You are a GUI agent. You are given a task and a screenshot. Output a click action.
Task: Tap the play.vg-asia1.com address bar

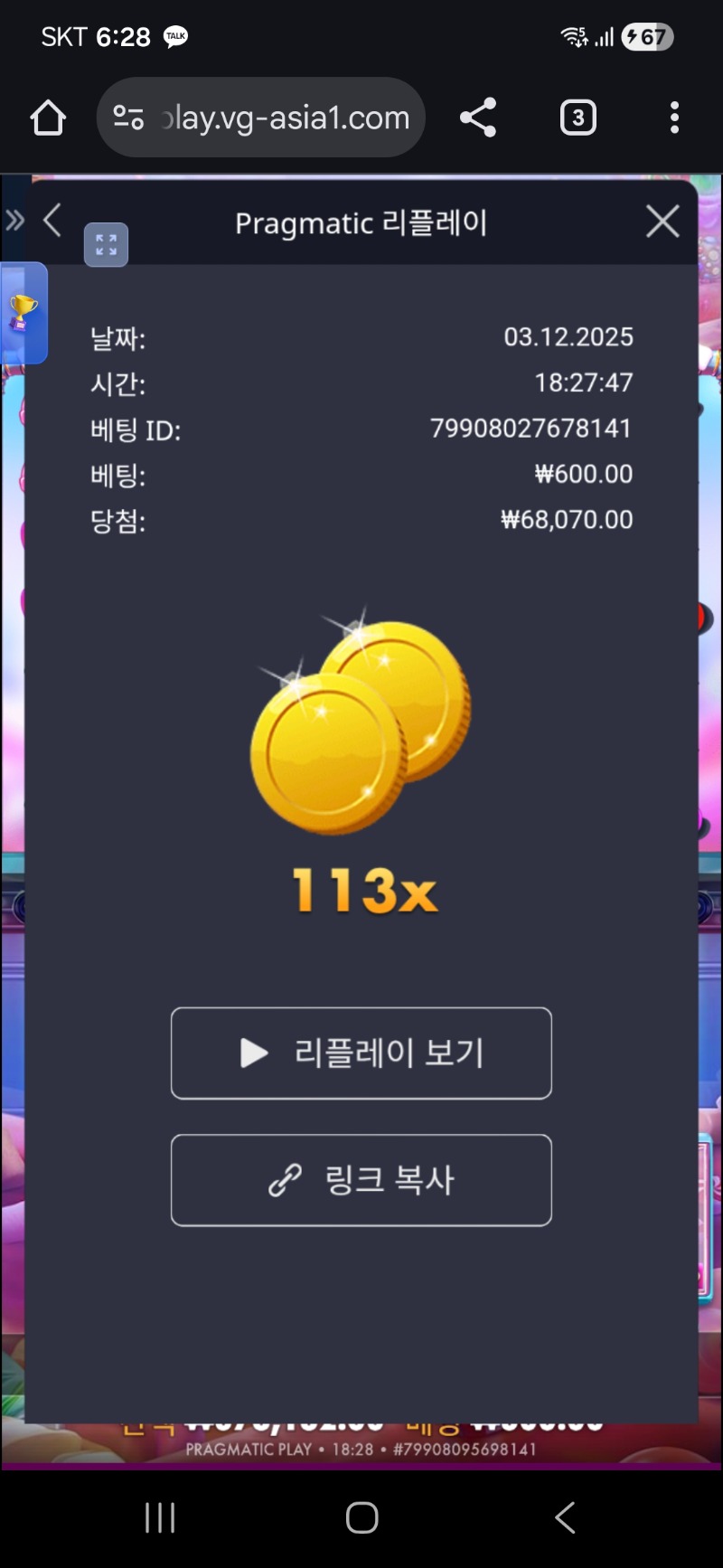[x=285, y=118]
